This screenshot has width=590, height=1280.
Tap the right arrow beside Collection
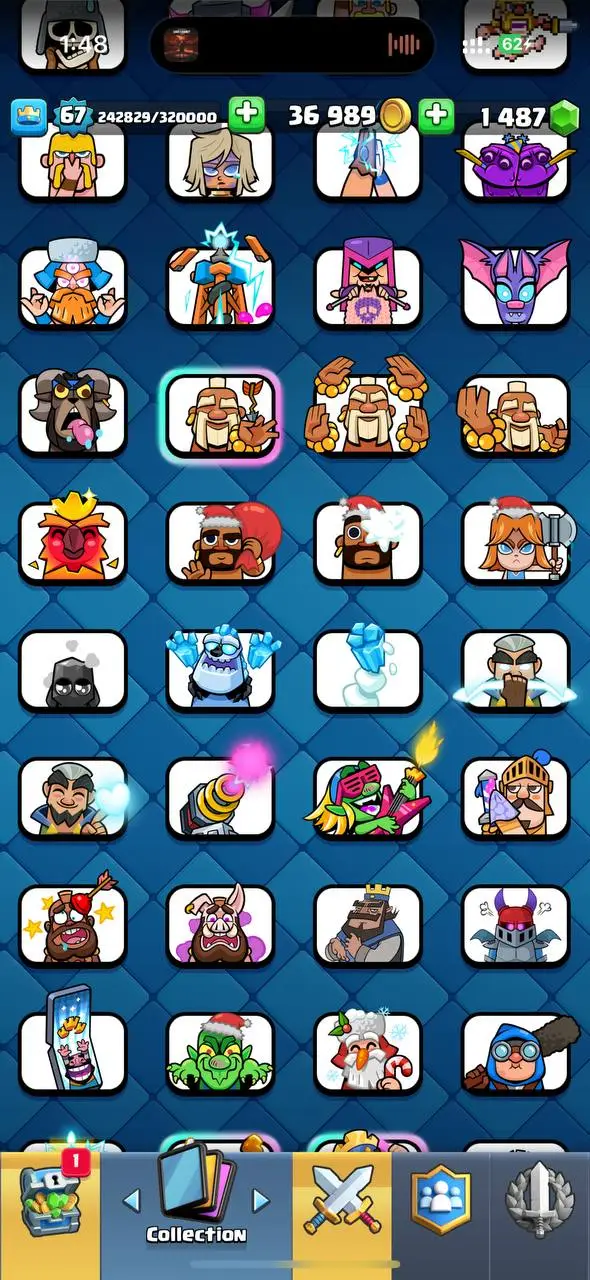261,1199
